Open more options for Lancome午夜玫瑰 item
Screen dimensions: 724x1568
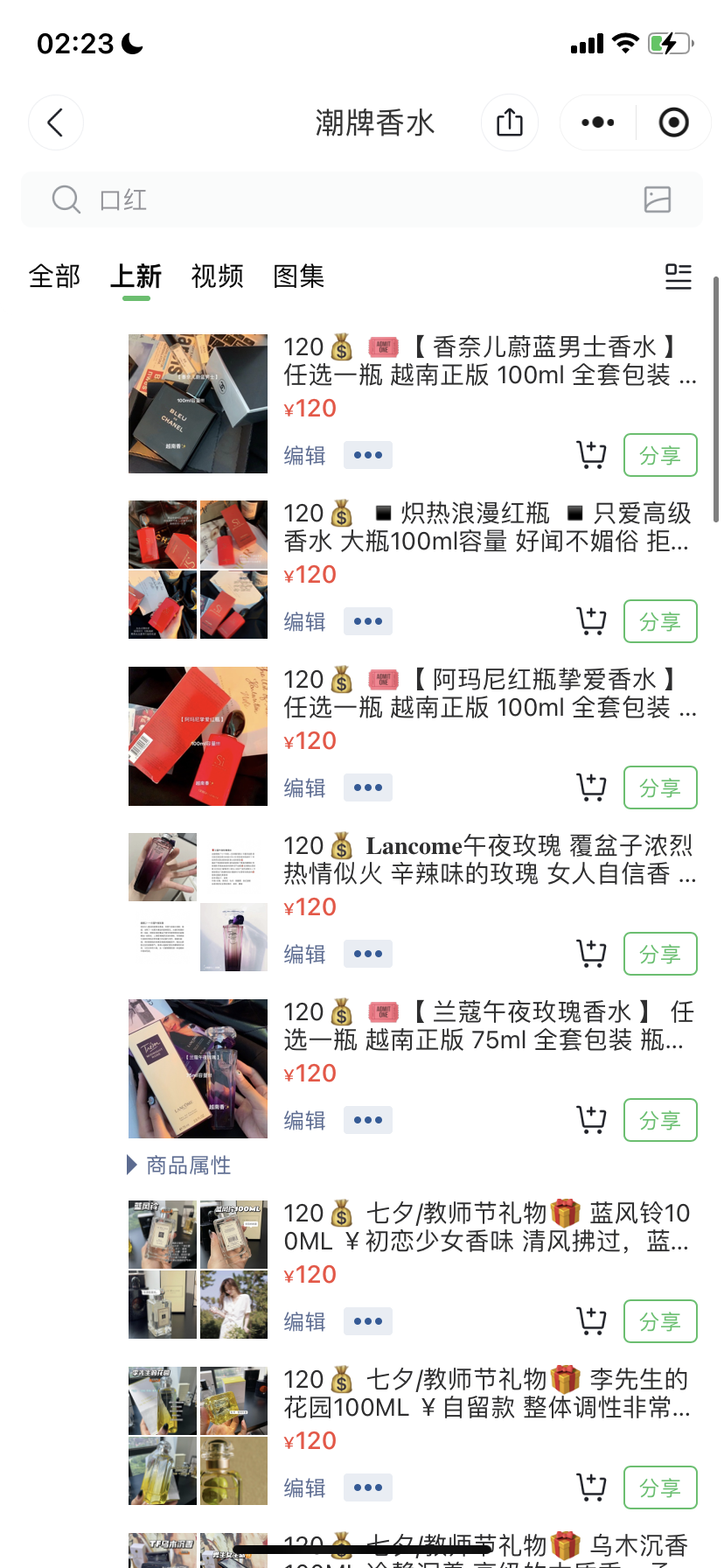(x=368, y=954)
